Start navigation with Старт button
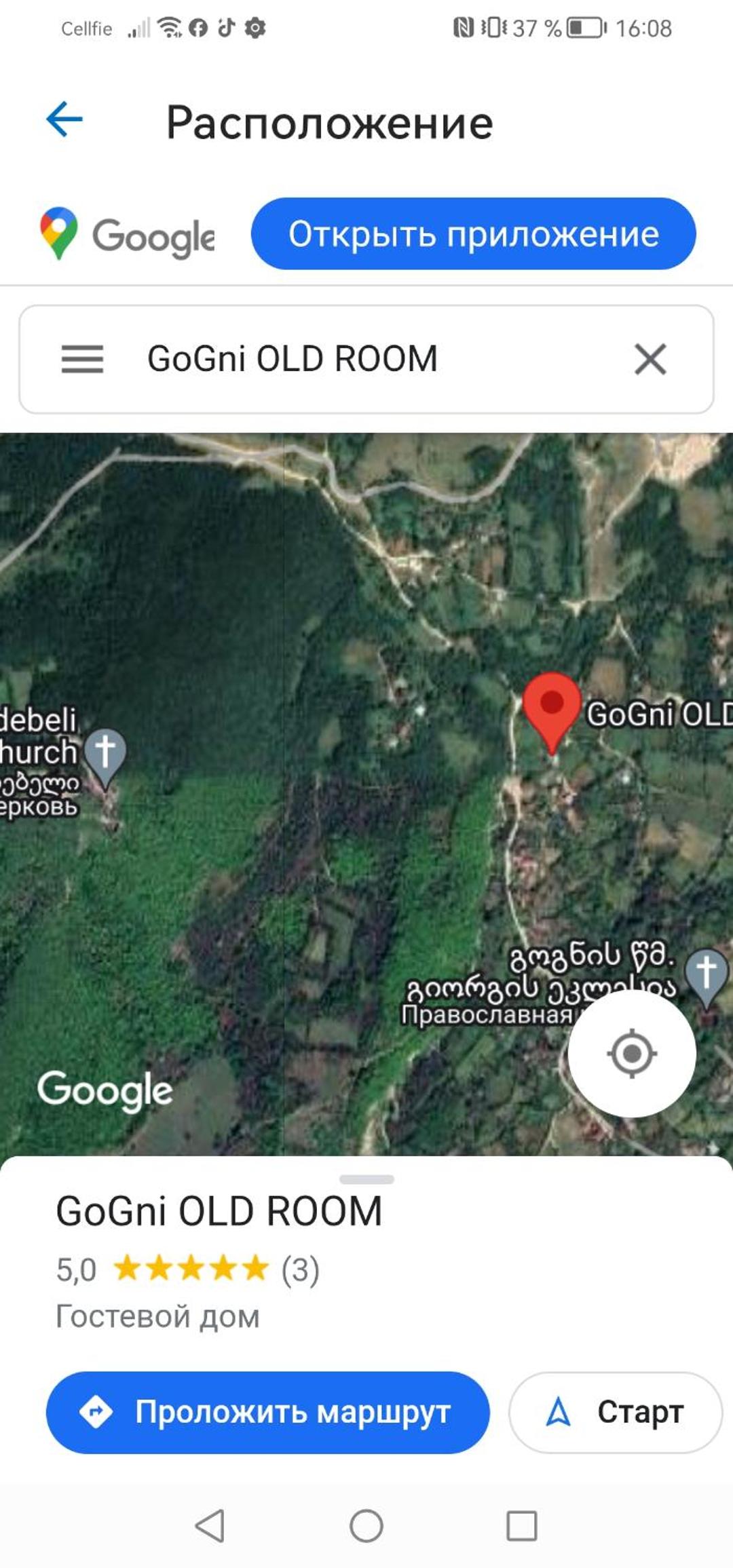 [x=615, y=1413]
